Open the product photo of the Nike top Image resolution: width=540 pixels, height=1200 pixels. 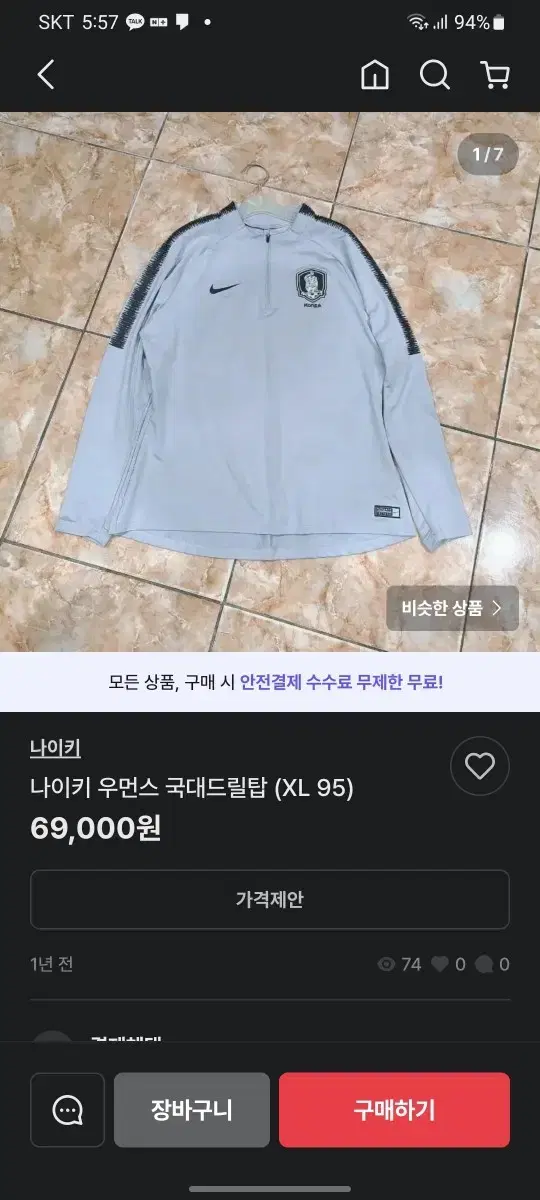tap(270, 381)
